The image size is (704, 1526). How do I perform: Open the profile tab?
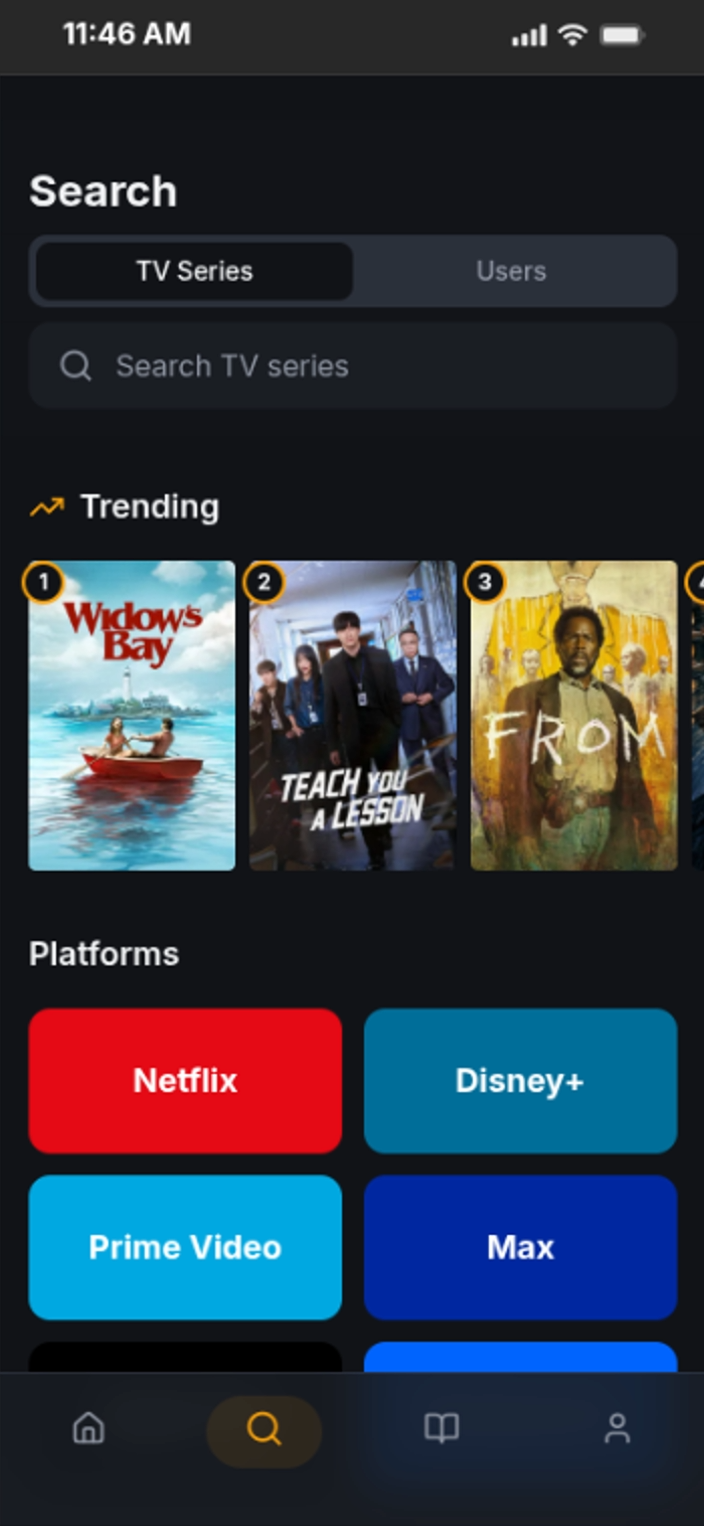pyautogui.click(x=617, y=1429)
